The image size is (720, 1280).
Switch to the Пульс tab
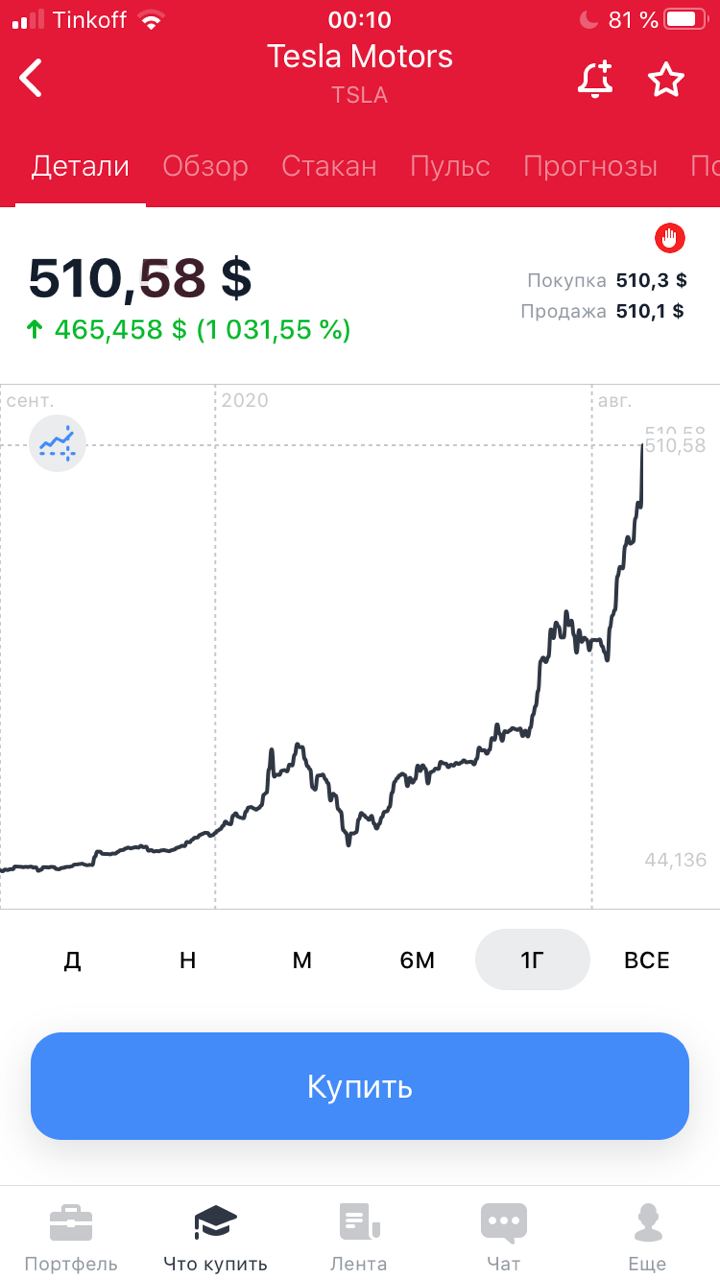pyautogui.click(x=450, y=166)
